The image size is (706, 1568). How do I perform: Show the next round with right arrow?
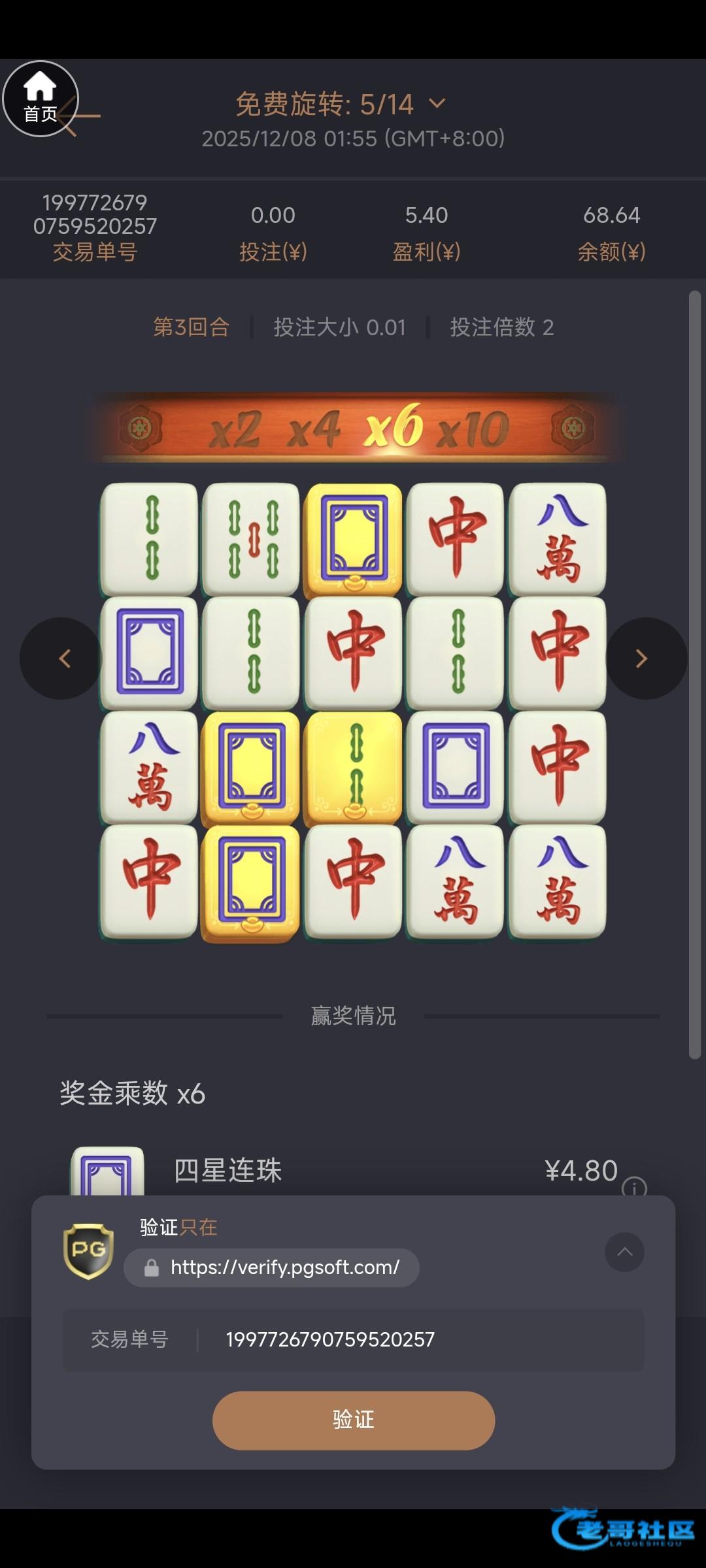(643, 659)
